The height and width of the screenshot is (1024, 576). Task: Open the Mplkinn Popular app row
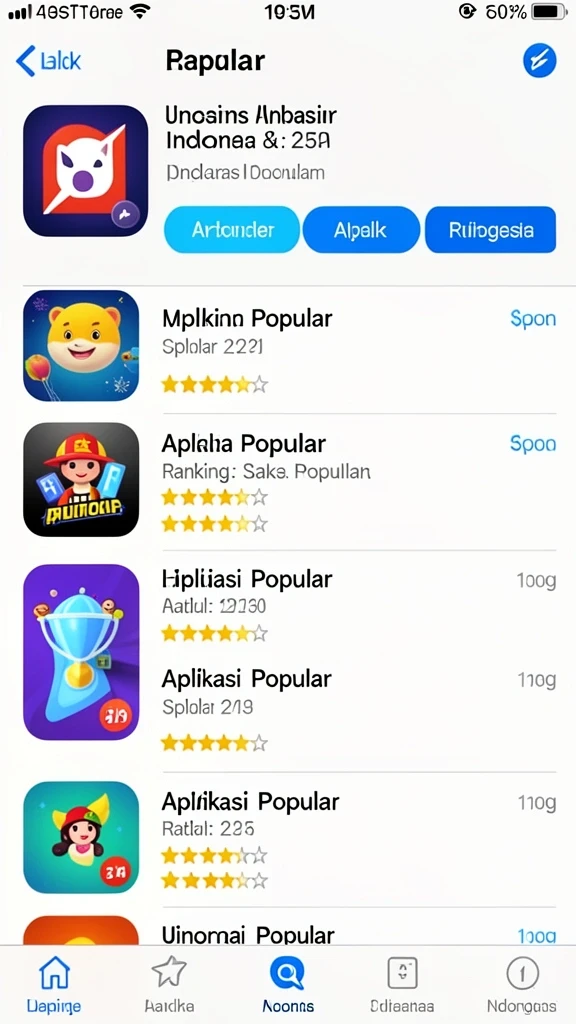[289, 345]
